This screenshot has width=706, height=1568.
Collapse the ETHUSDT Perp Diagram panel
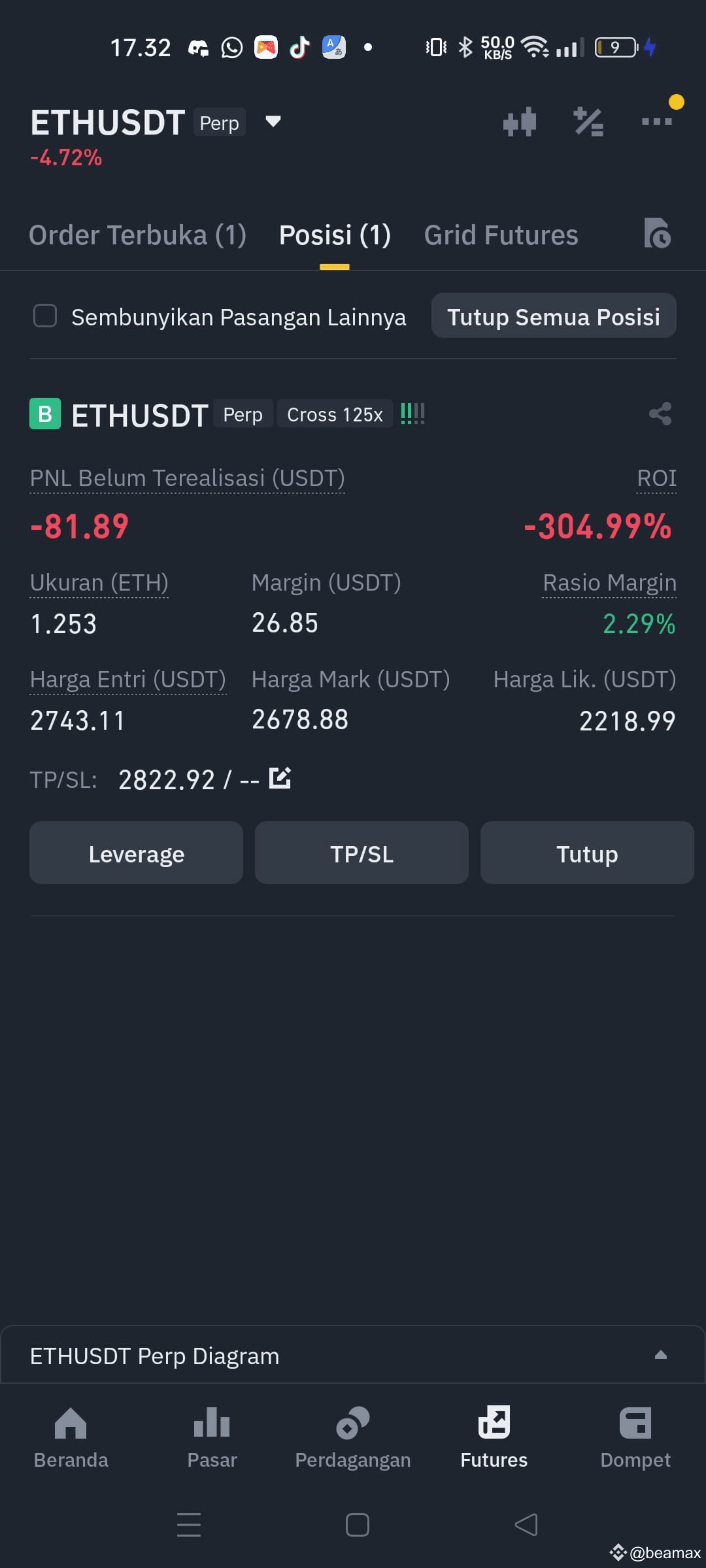pos(660,1356)
